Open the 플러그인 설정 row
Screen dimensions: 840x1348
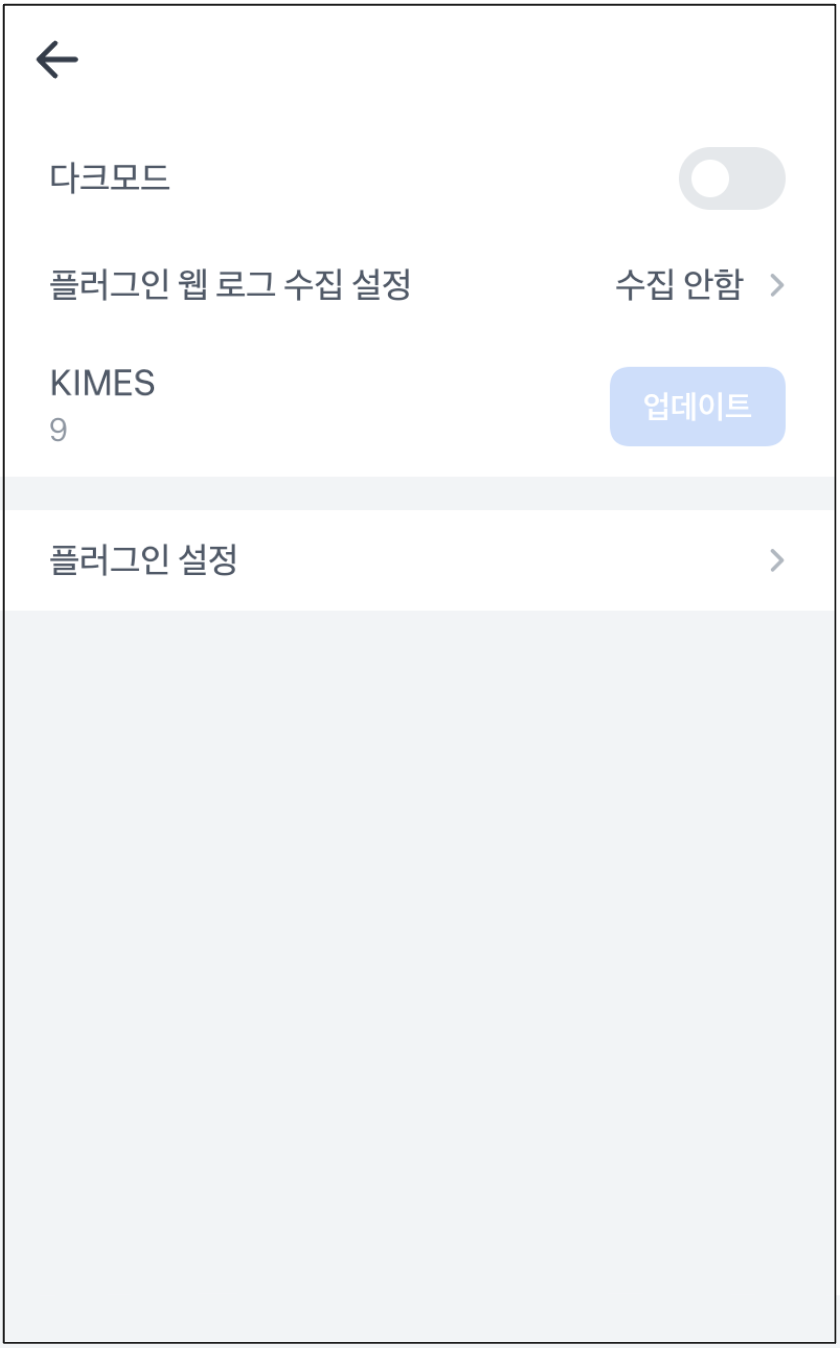click(x=418, y=560)
